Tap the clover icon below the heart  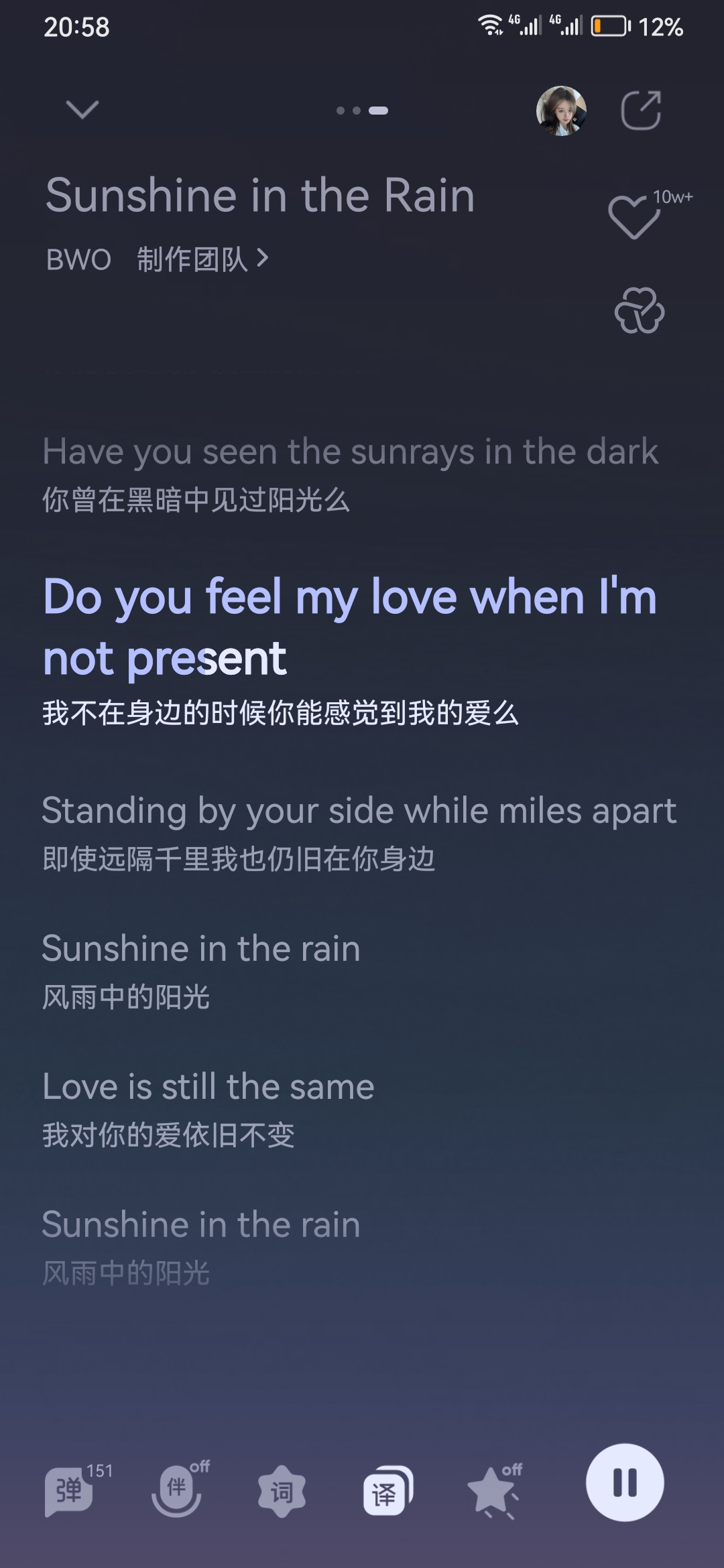(x=640, y=311)
